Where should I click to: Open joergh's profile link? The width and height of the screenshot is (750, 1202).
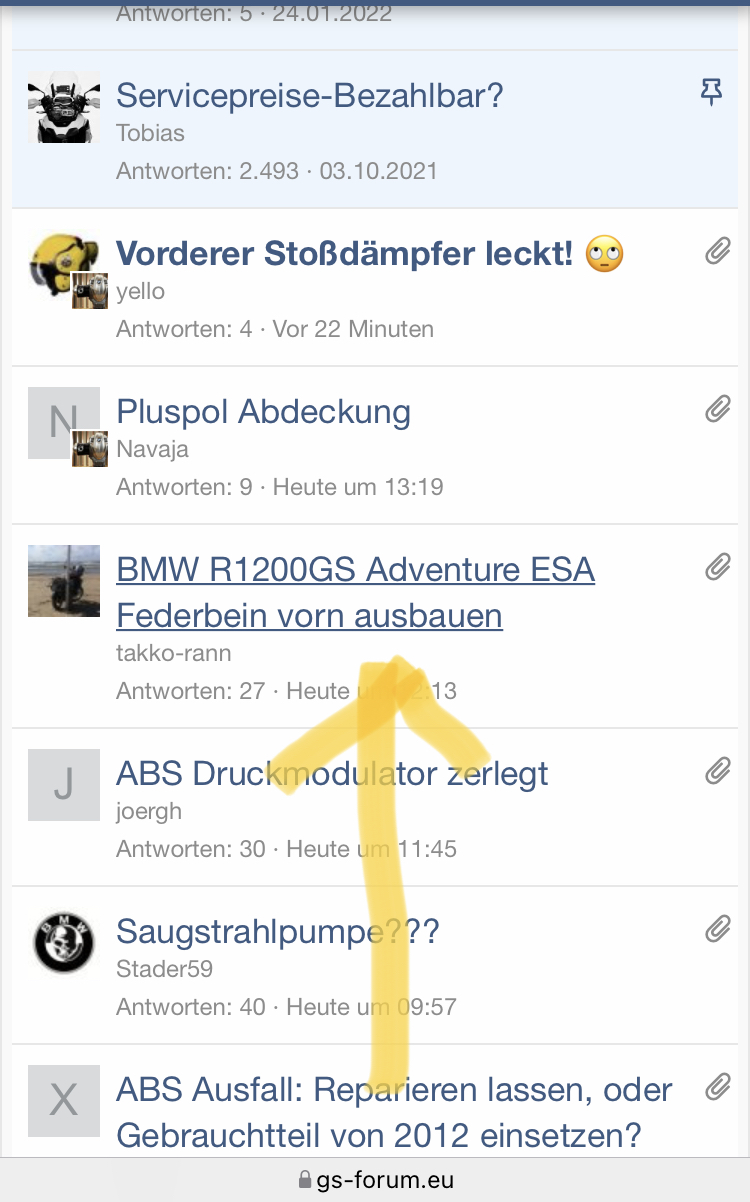click(x=149, y=812)
